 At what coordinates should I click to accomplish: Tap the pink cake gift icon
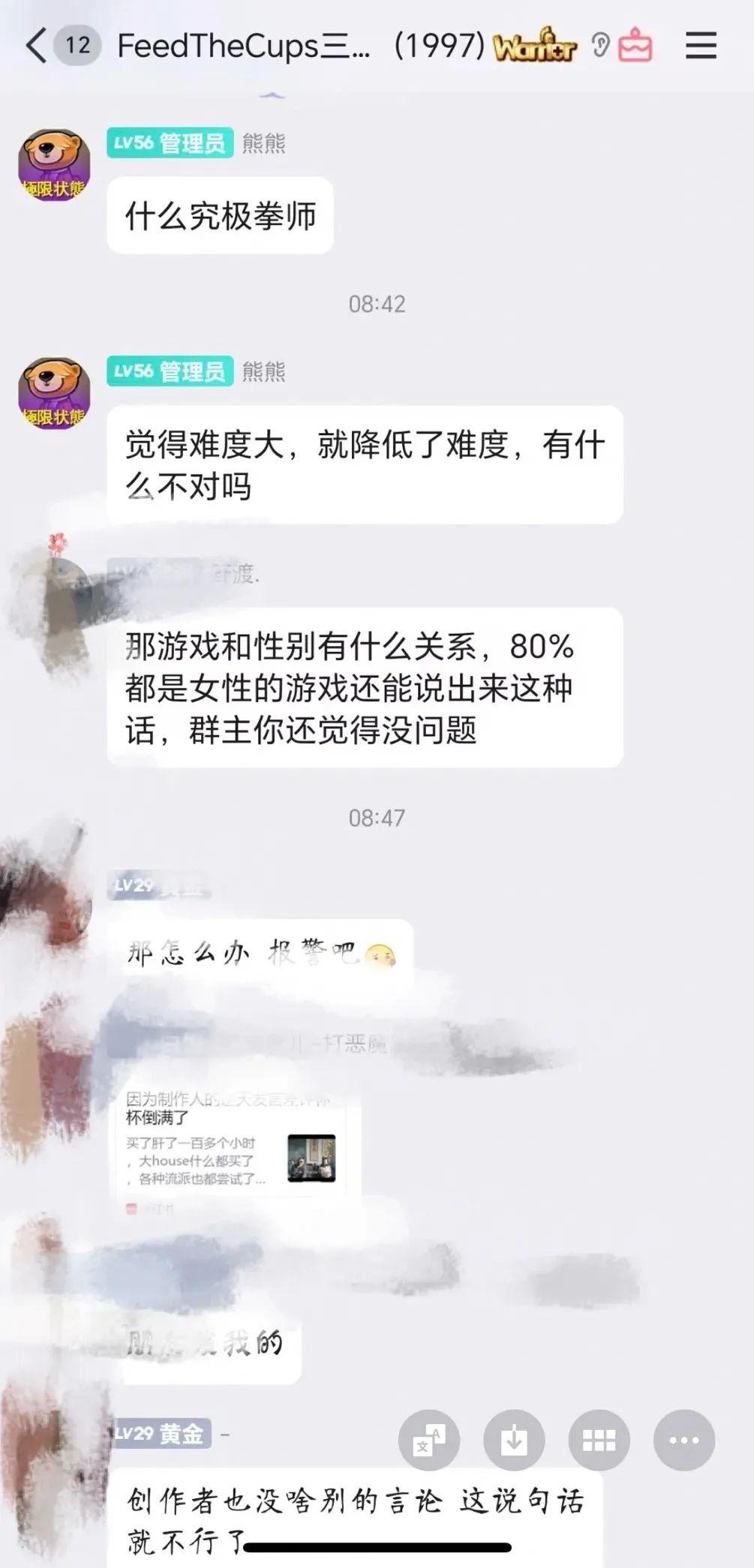click(x=635, y=46)
